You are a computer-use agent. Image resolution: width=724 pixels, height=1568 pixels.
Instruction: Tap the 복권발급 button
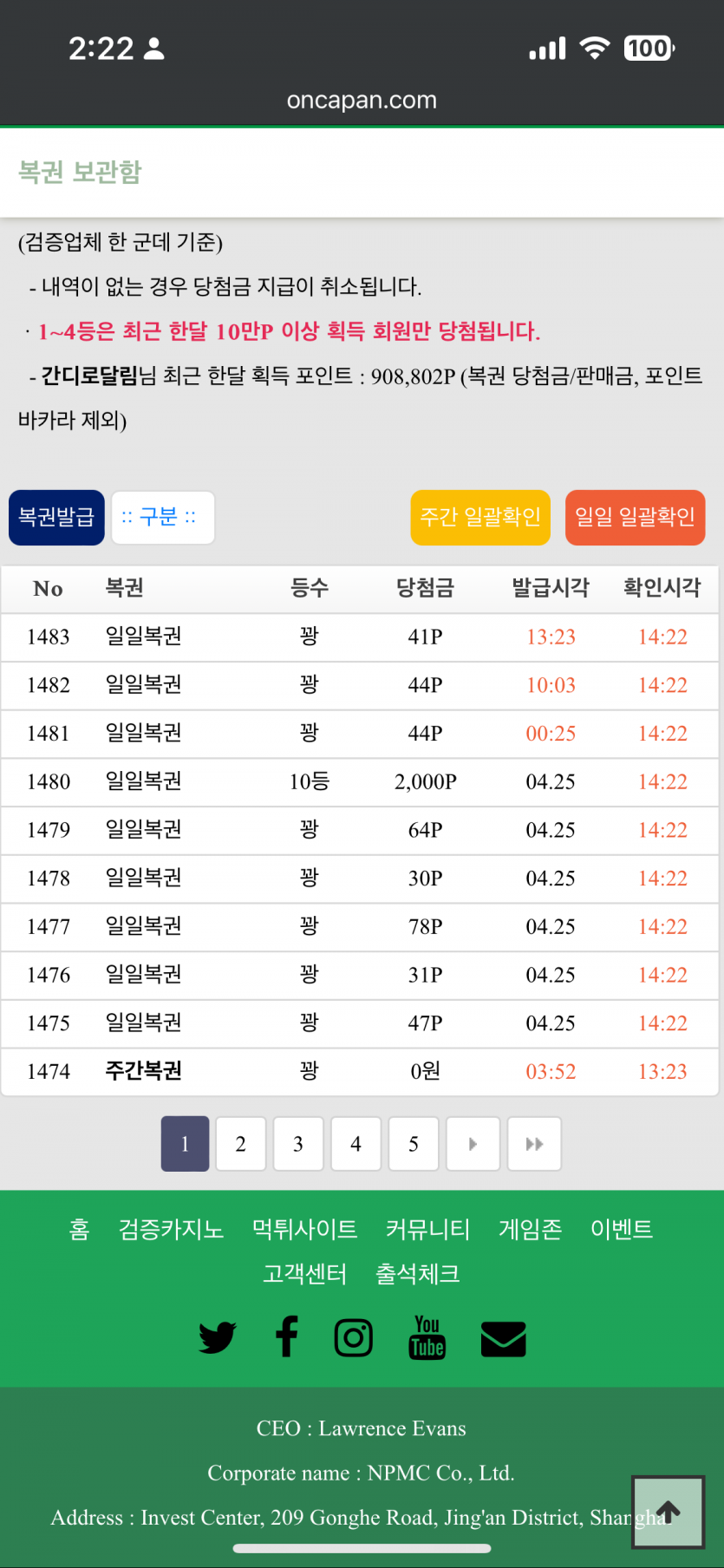pos(56,518)
